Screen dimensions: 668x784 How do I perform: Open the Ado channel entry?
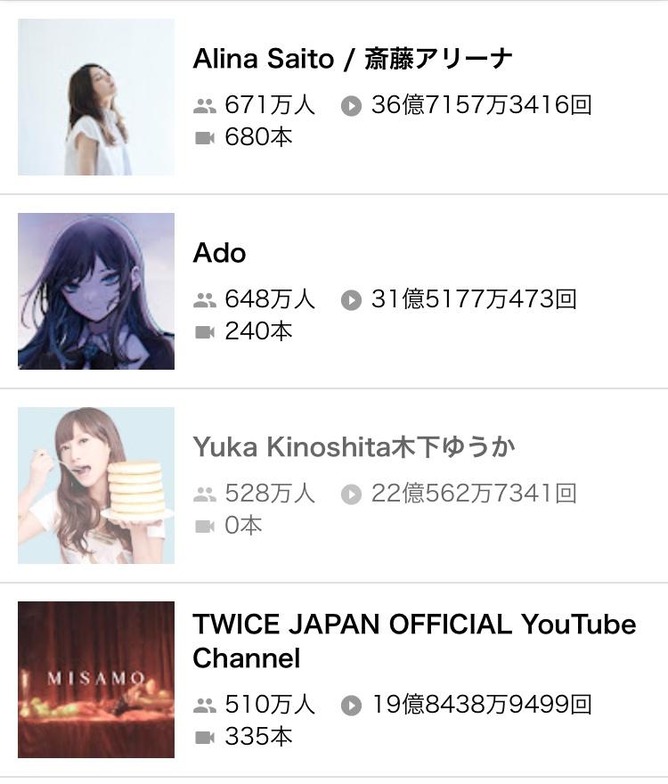click(334, 291)
